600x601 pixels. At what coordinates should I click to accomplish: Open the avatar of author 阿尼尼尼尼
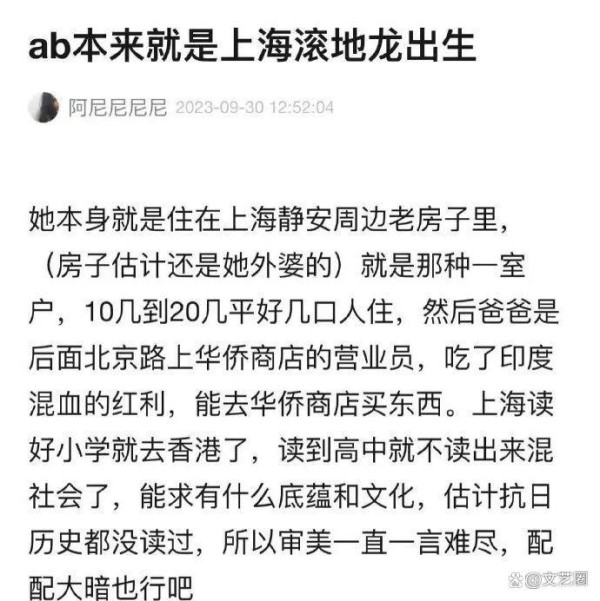point(43,107)
